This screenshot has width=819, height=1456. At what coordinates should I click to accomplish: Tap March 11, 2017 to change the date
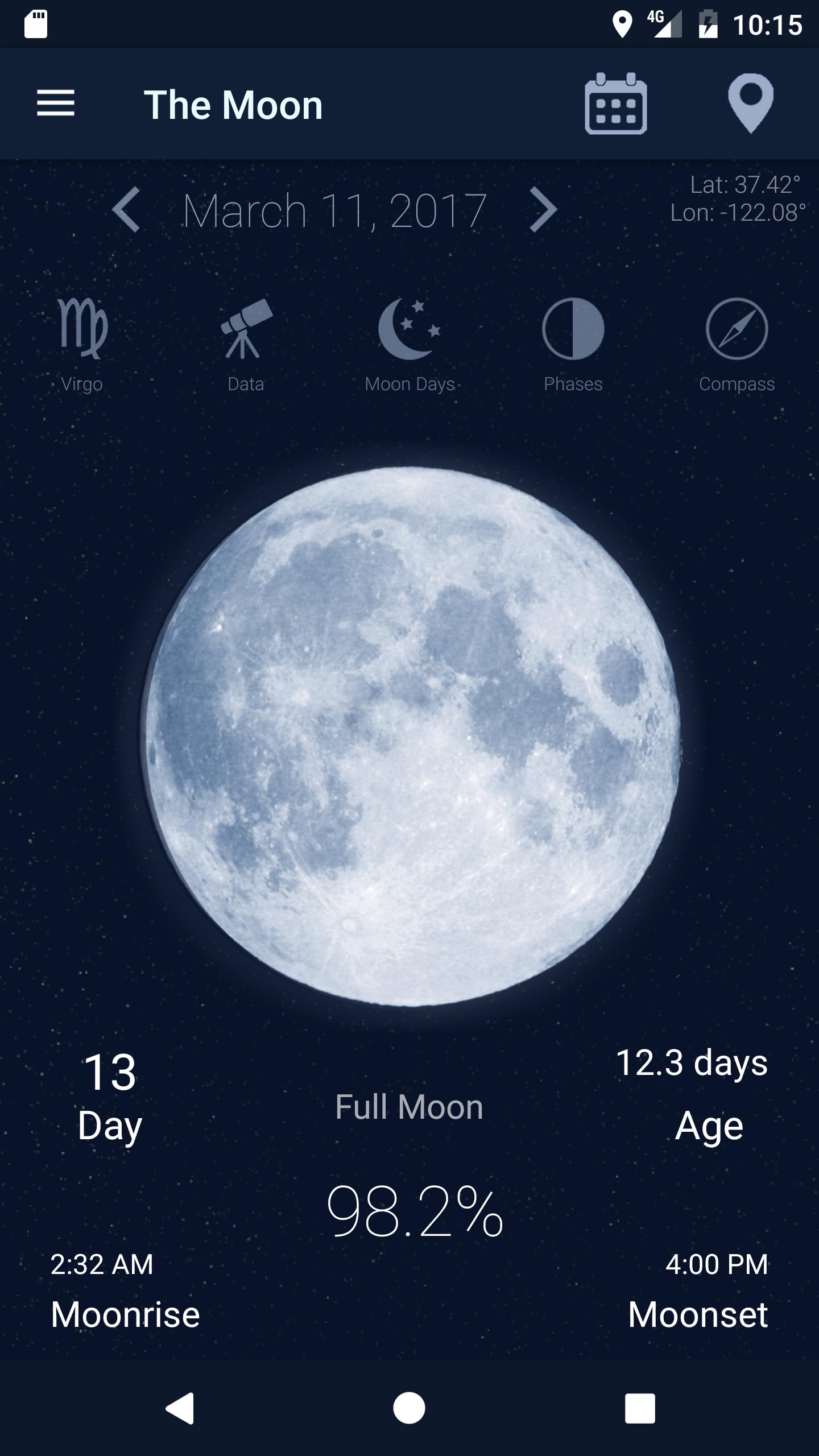pyautogui.click(x=336, y=209)
